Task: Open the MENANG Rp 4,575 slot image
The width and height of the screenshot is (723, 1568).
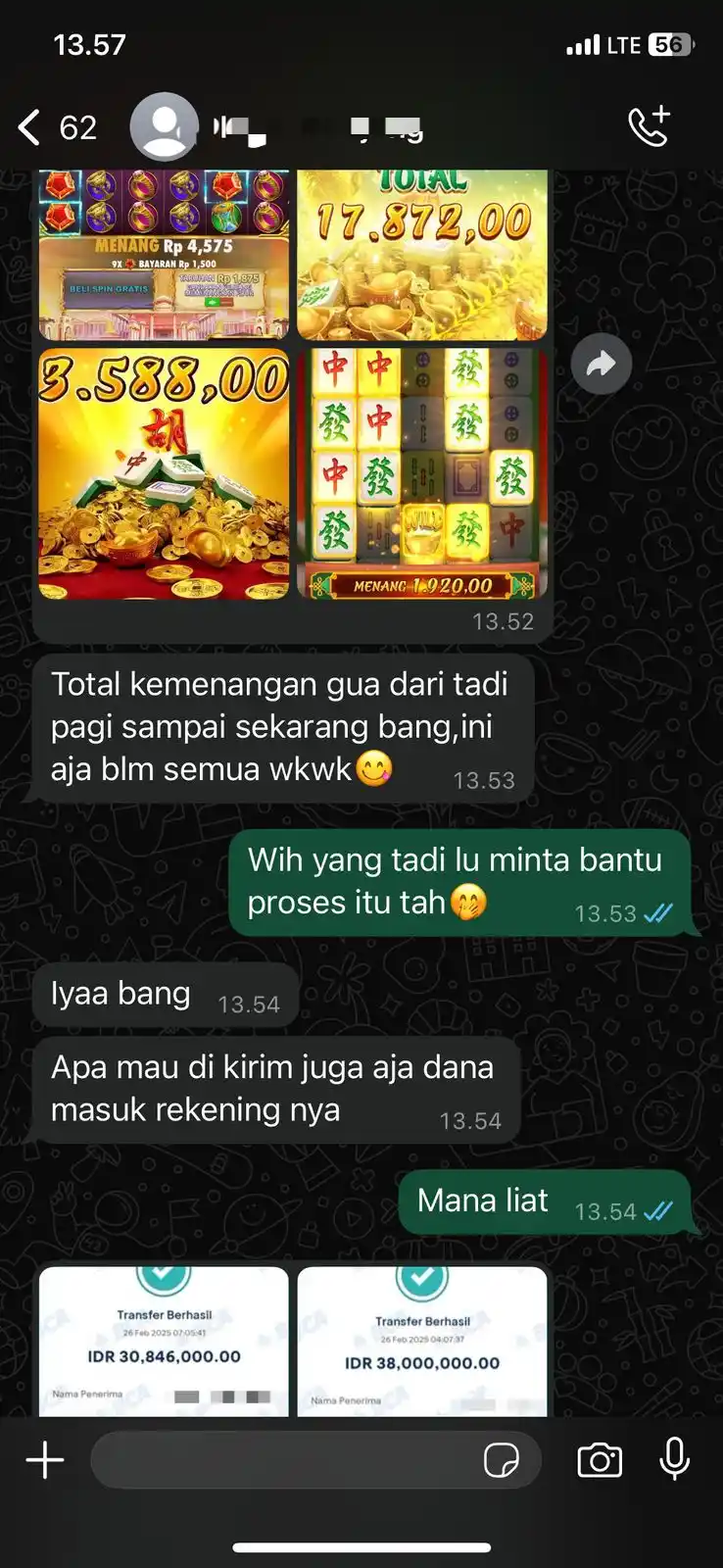Action: tap(164, 255)
